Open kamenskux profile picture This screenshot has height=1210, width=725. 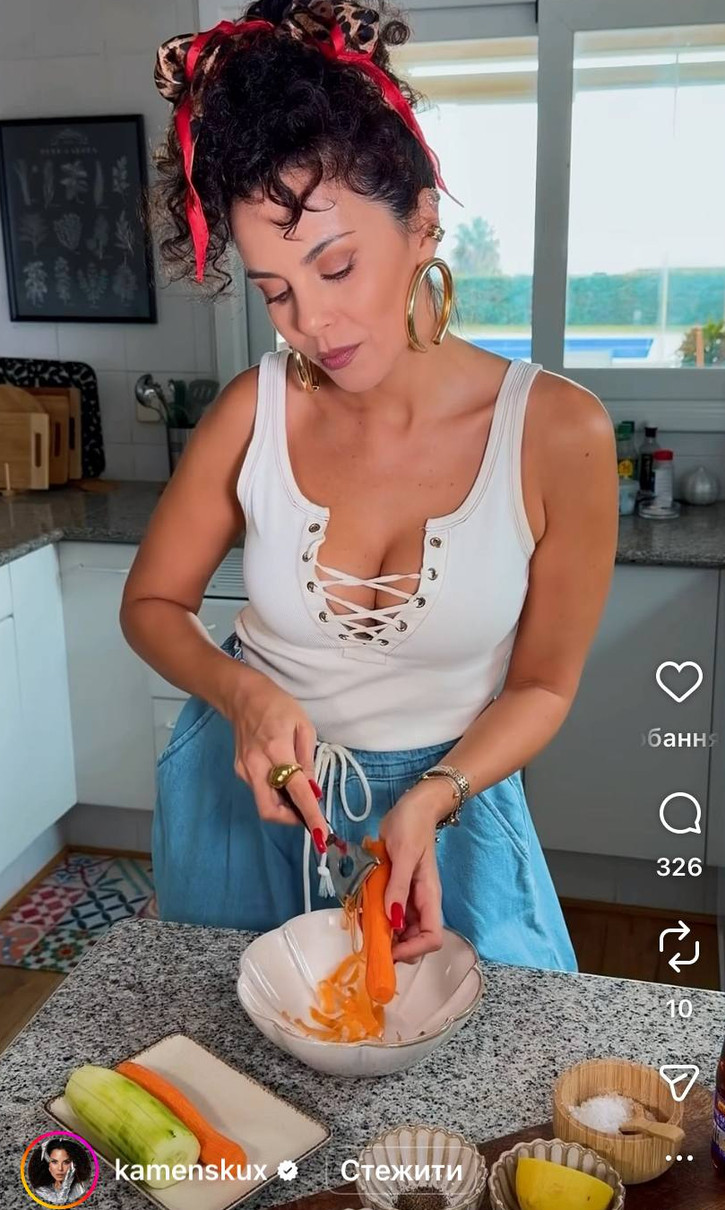click(x=60, y=1170)
